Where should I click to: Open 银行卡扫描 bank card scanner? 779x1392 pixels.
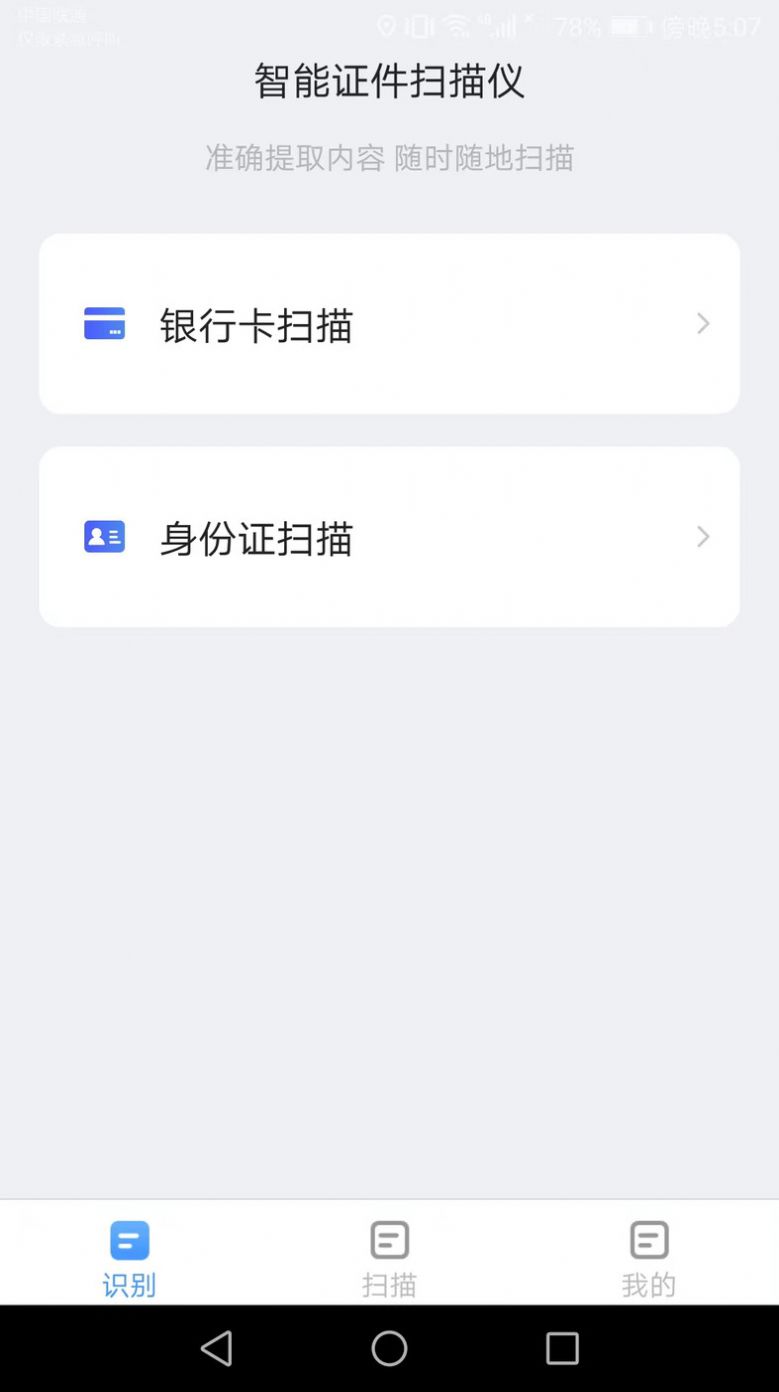(389, 323)
